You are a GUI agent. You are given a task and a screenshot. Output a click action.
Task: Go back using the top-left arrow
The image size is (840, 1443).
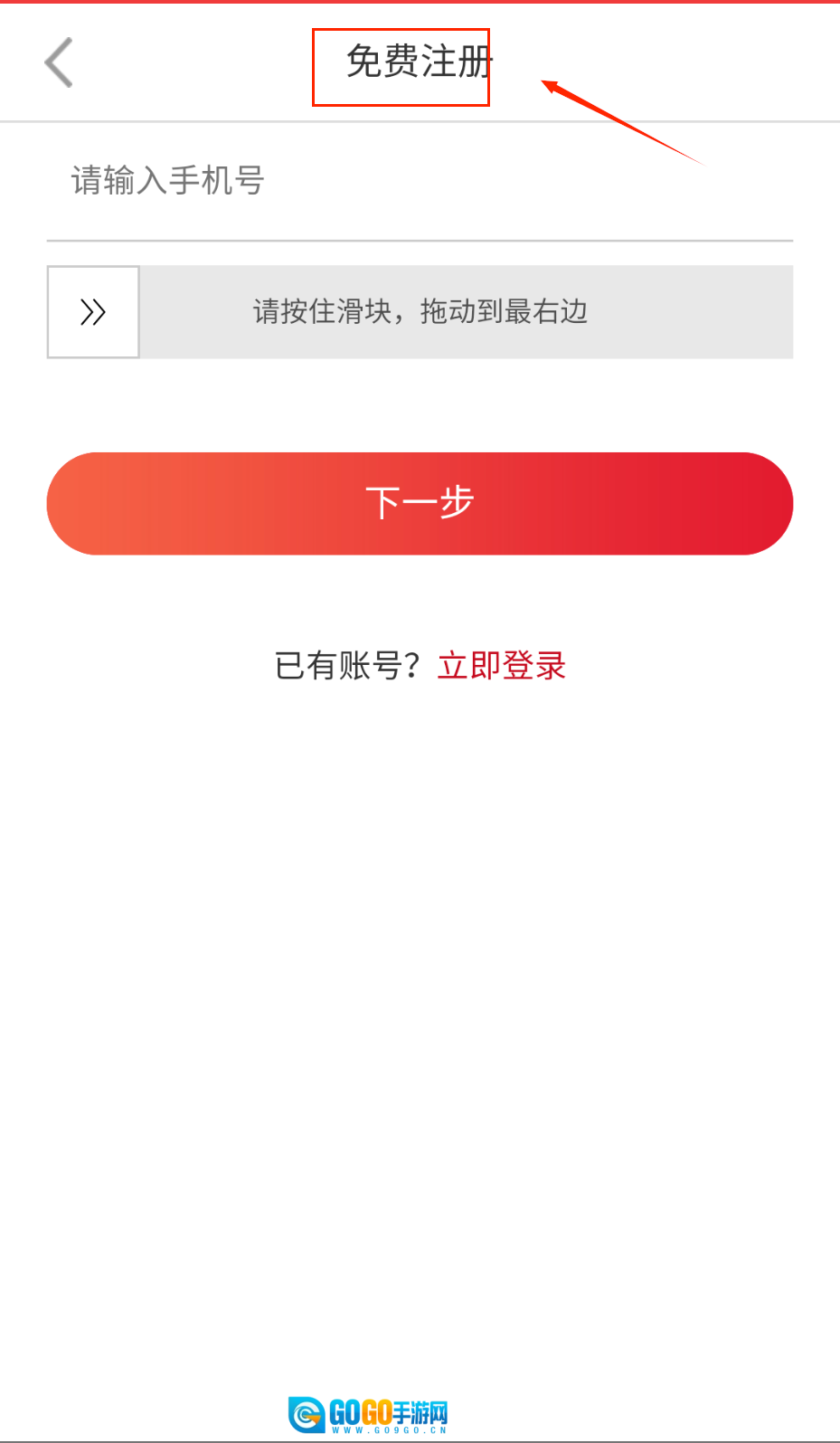coord(59,62)
